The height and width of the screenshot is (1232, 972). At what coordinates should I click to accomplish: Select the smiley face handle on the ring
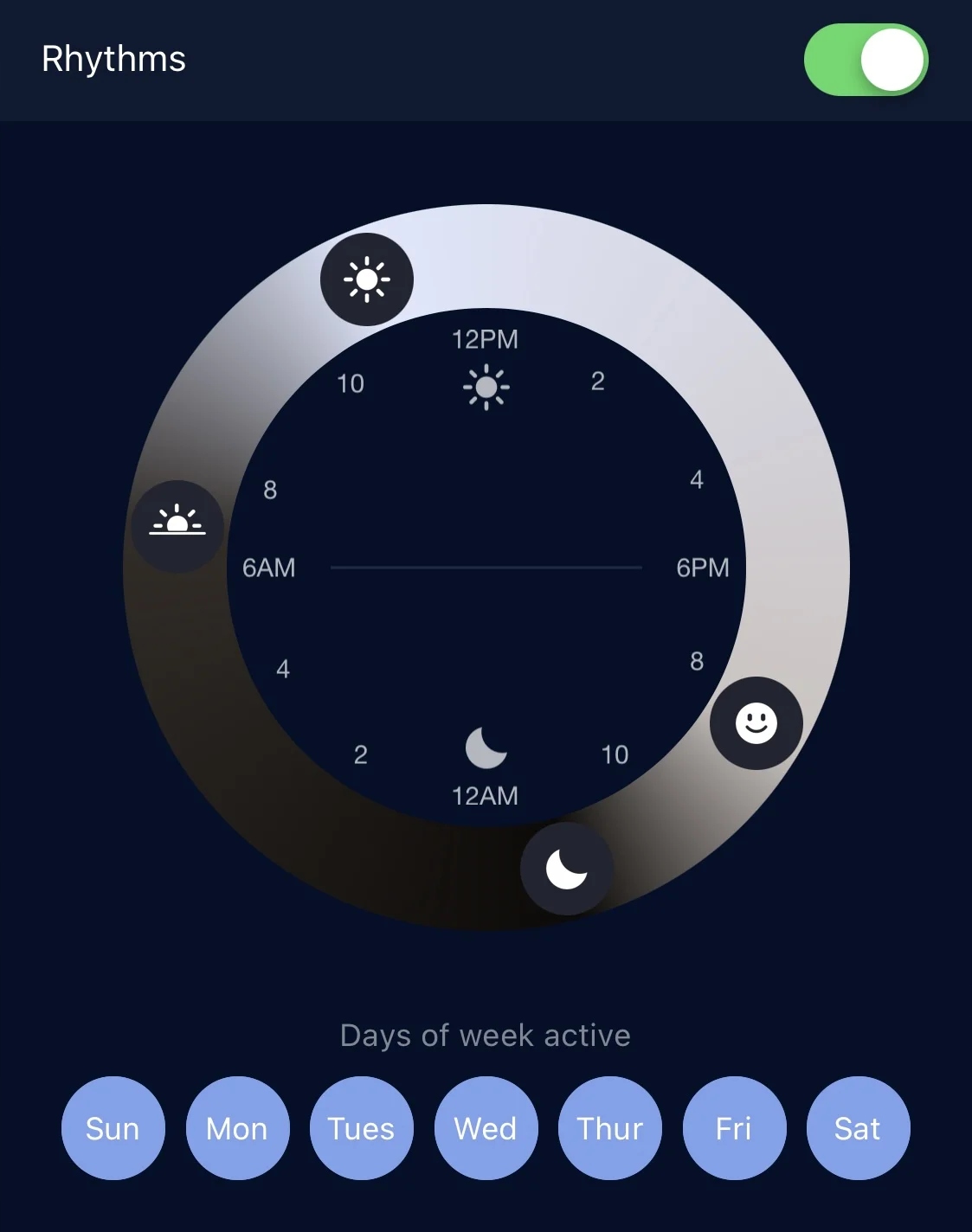756,723
